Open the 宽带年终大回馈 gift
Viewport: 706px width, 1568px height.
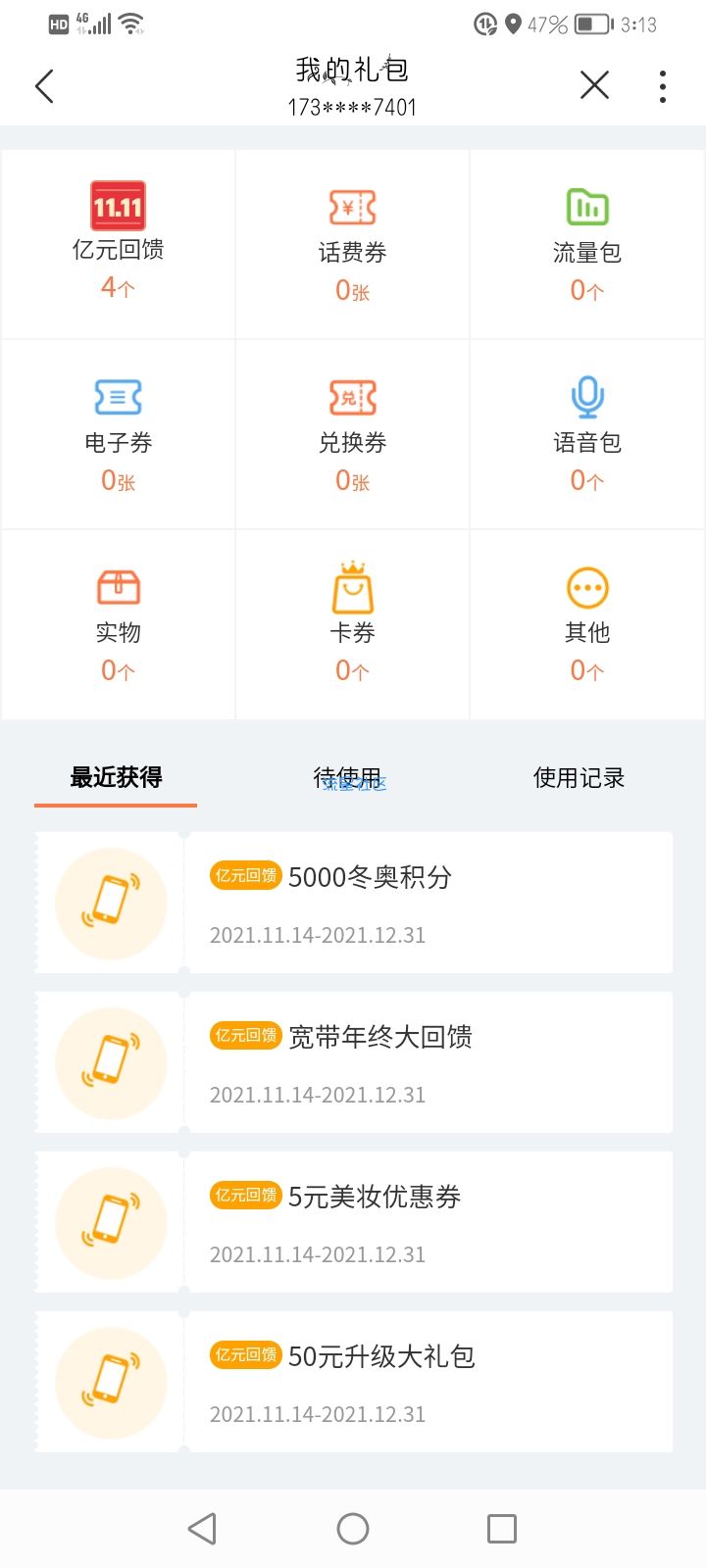(354, 1062)
